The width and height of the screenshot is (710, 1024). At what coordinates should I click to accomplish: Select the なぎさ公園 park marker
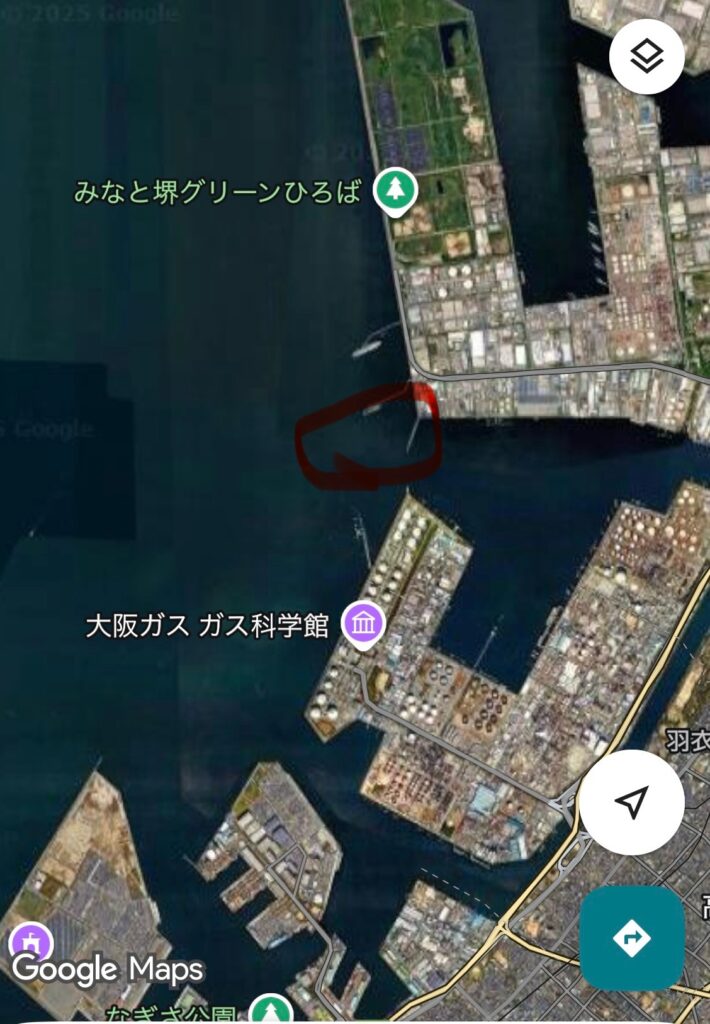(x=270, y=1009)
